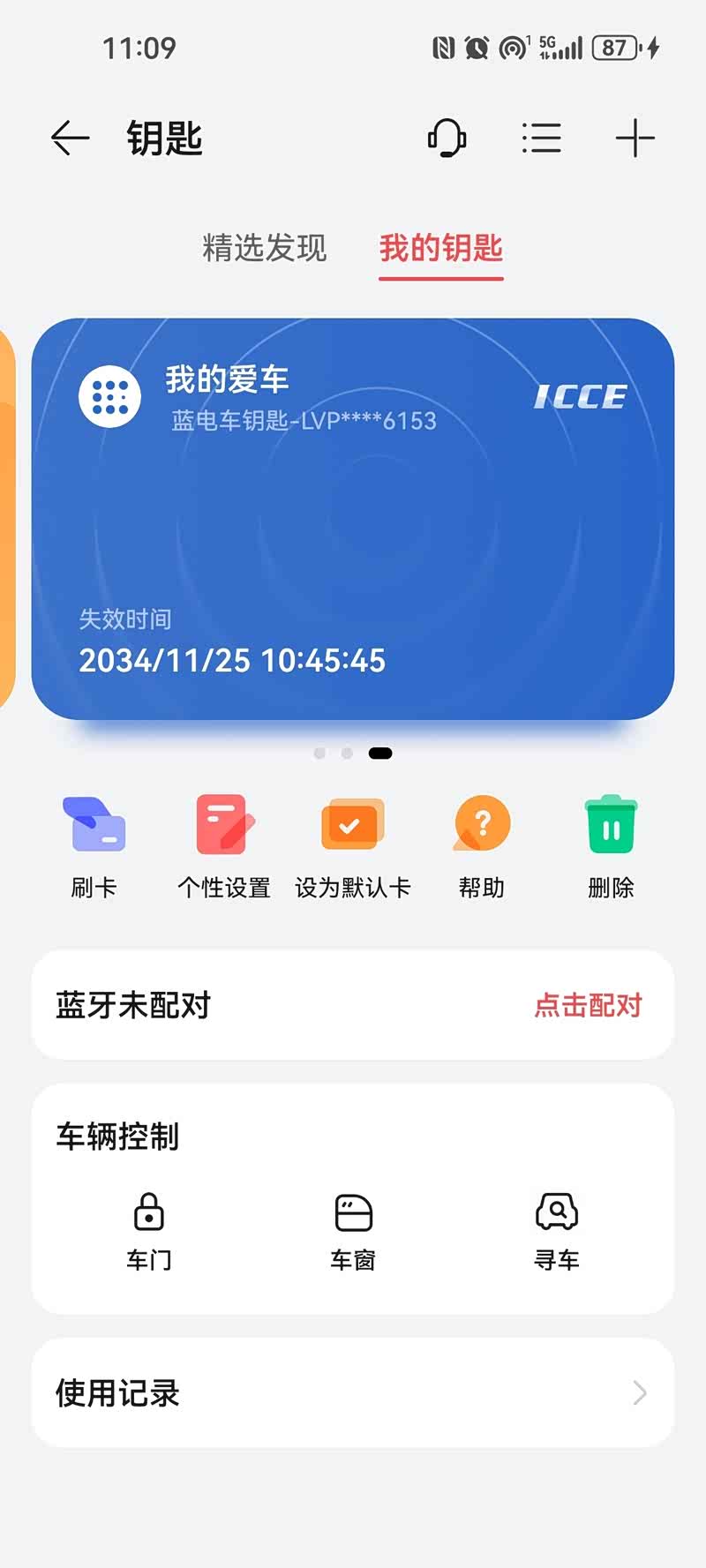Open the key list view icon
706x1568 pixels.
pyautogui.click(x=541, y=139)
